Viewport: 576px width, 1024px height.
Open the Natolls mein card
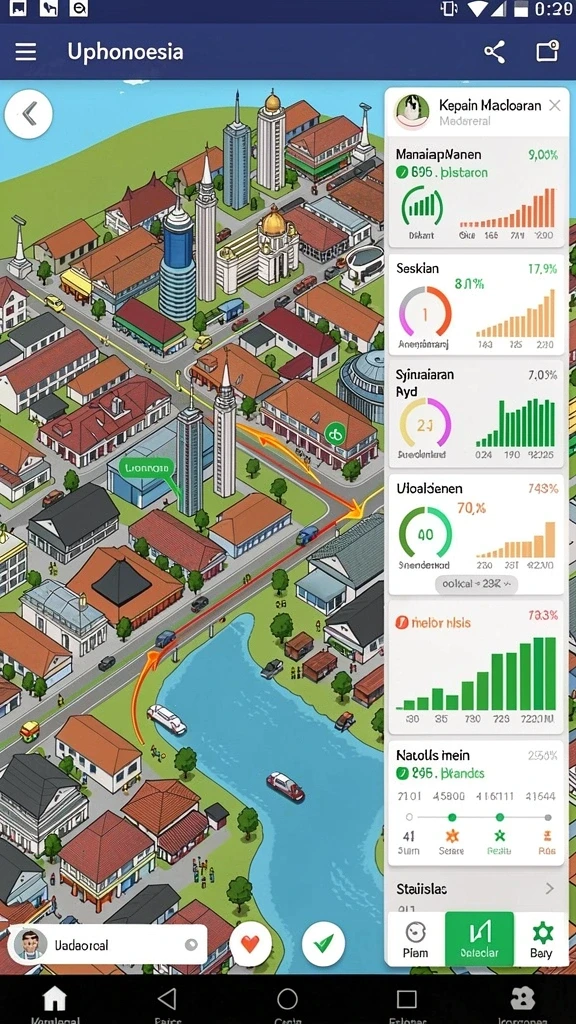tap(477, 802)
